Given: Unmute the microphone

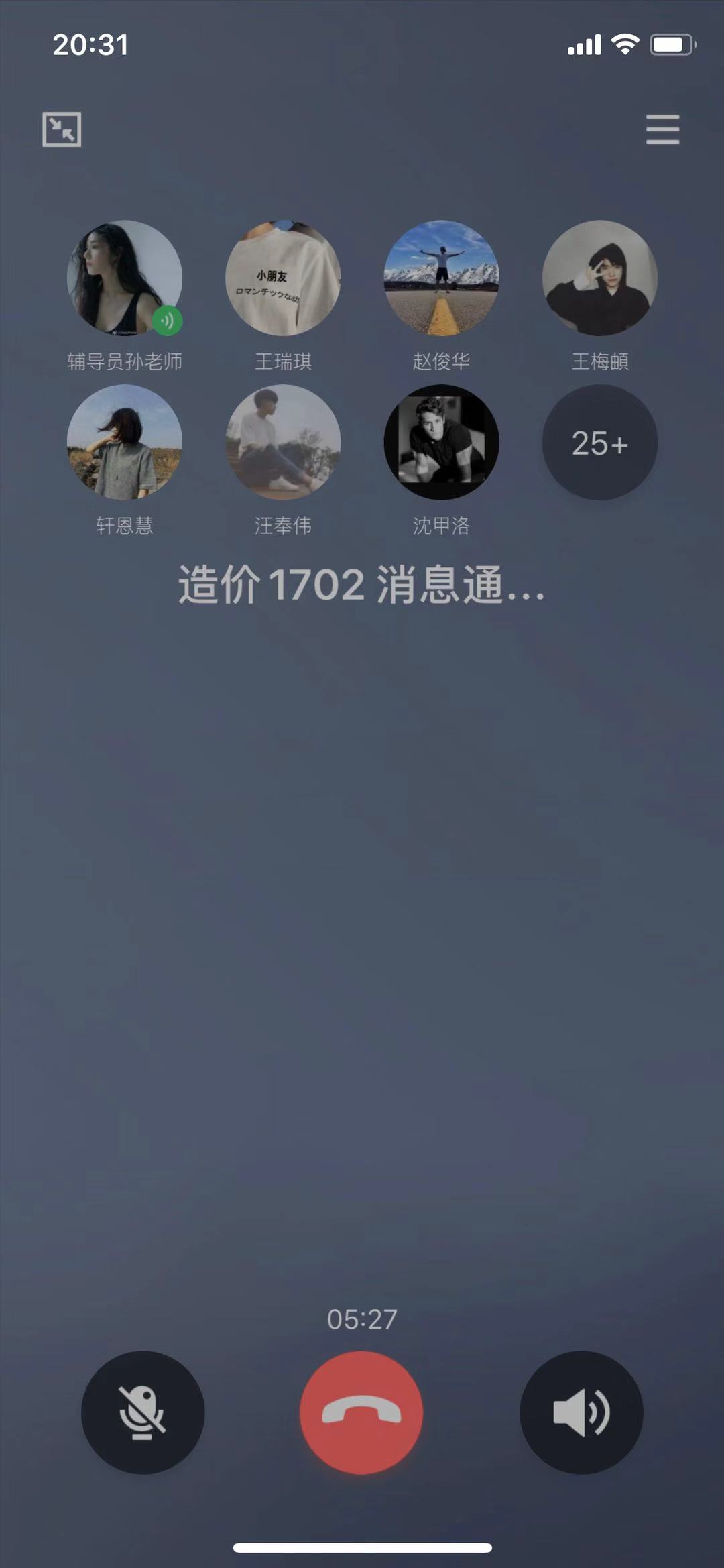Looking at the screenshot, I should 142,1412.
